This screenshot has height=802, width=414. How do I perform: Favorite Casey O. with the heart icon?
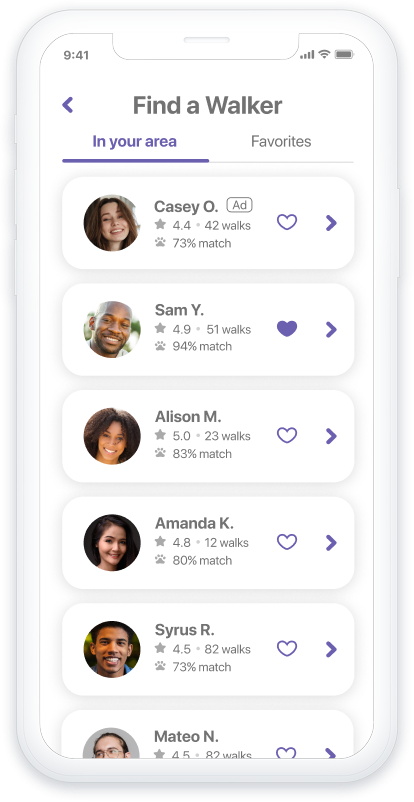click(287, 222)
